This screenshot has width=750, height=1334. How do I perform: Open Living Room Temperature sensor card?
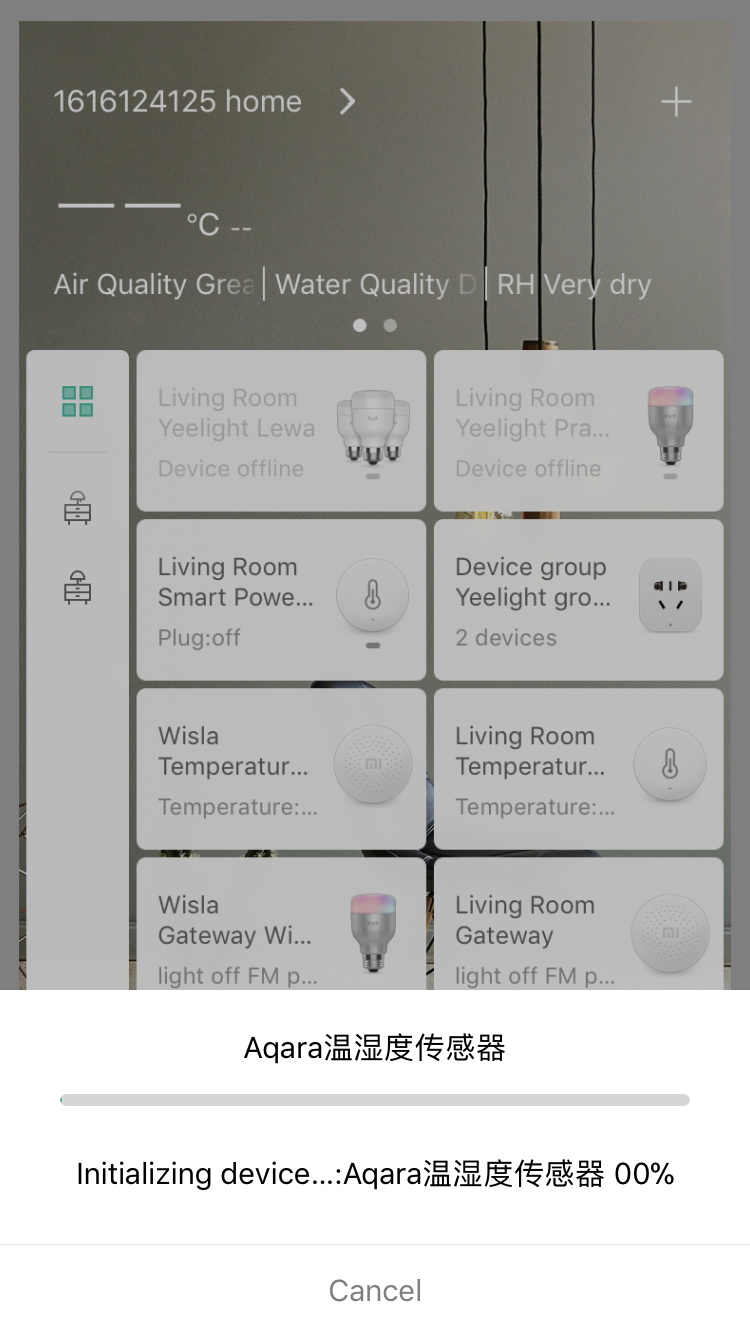pos(578,769)
